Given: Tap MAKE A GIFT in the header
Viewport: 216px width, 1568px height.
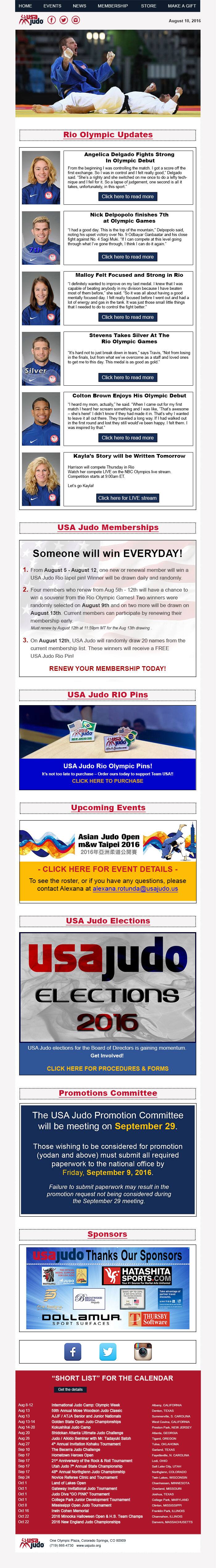Looking at the screenshot, I should (x=182, y=6).
